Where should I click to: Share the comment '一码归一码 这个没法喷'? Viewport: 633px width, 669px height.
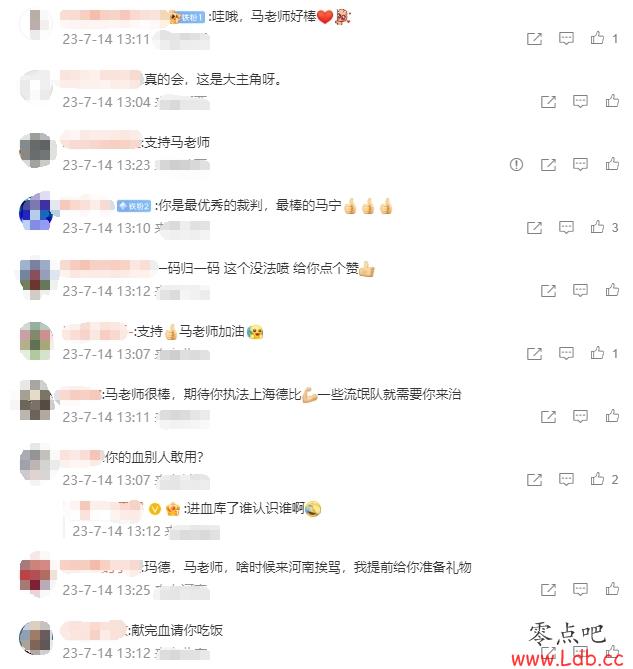[548, 291]
